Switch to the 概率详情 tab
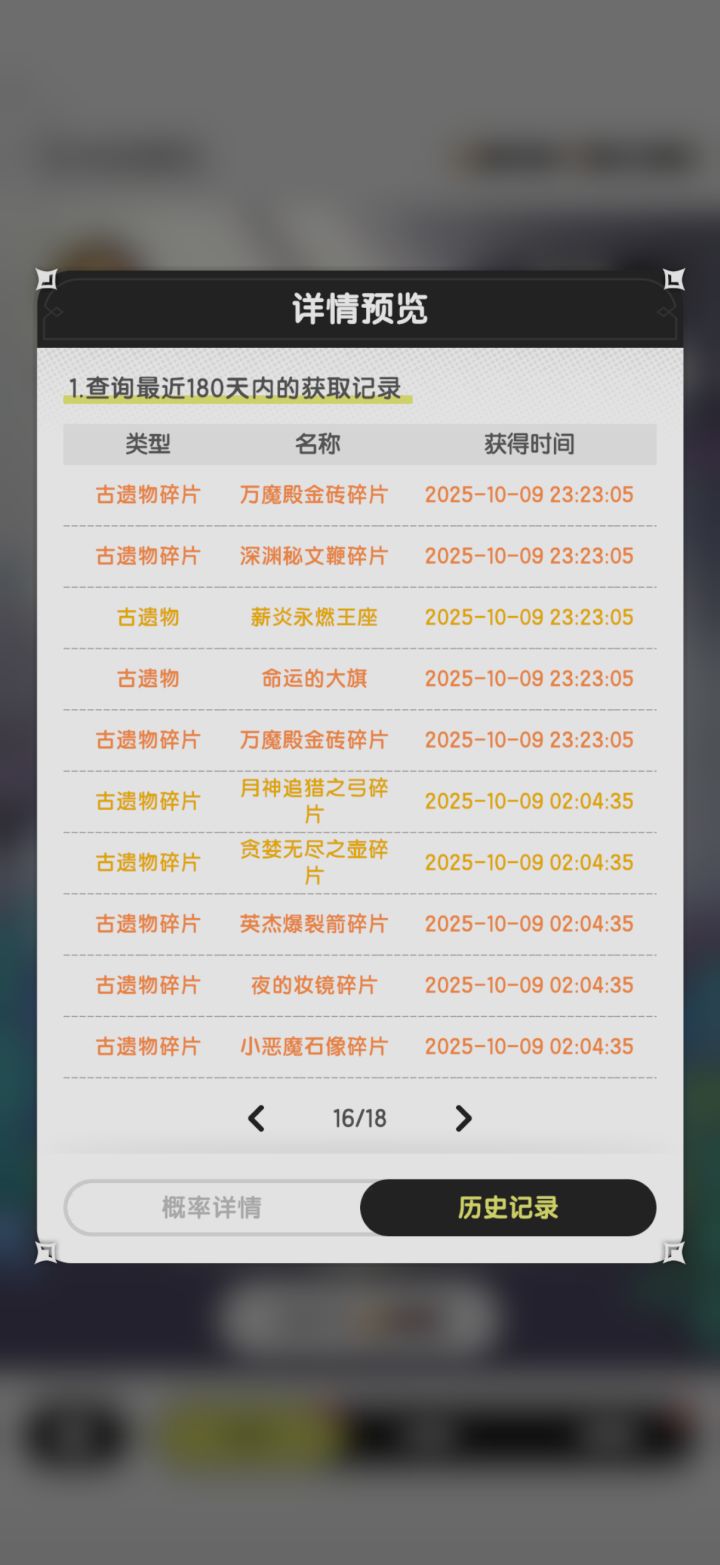The width and height of the screenshot is (720, 1565). click(x=213, y=1207)
